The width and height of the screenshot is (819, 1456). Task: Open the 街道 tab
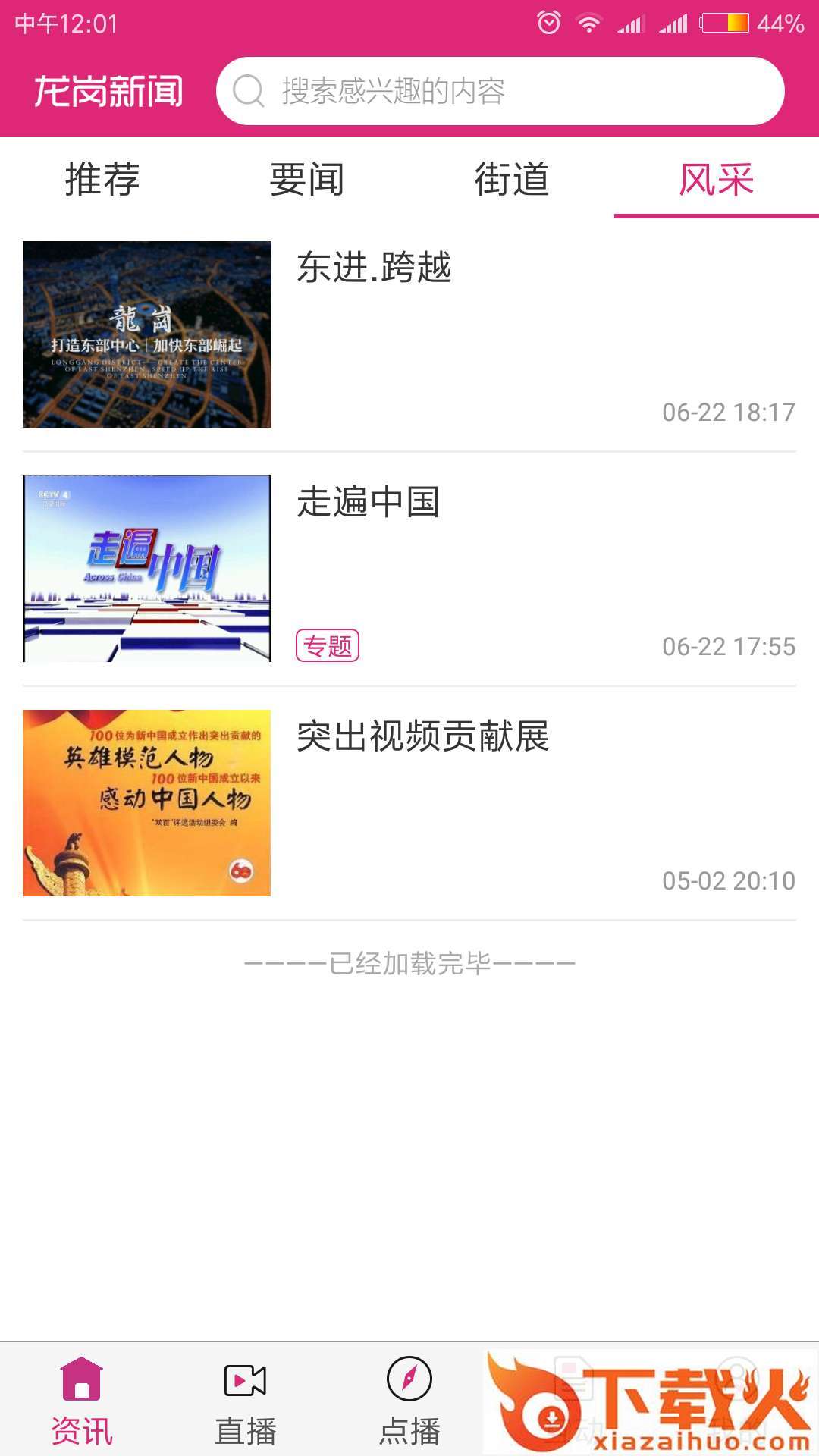pyautogui.click(x=512, y=180)
